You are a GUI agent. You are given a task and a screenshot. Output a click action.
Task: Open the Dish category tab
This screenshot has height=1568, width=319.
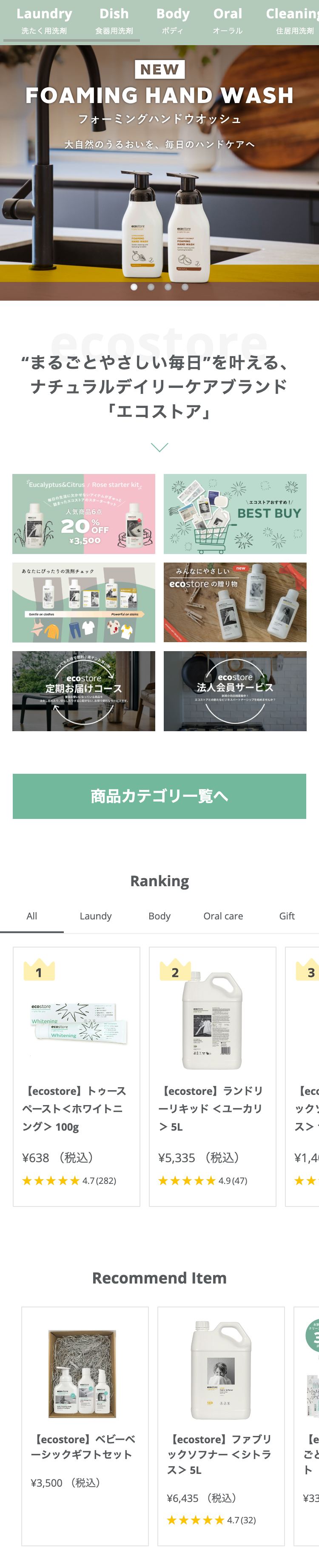coord(114,21)
